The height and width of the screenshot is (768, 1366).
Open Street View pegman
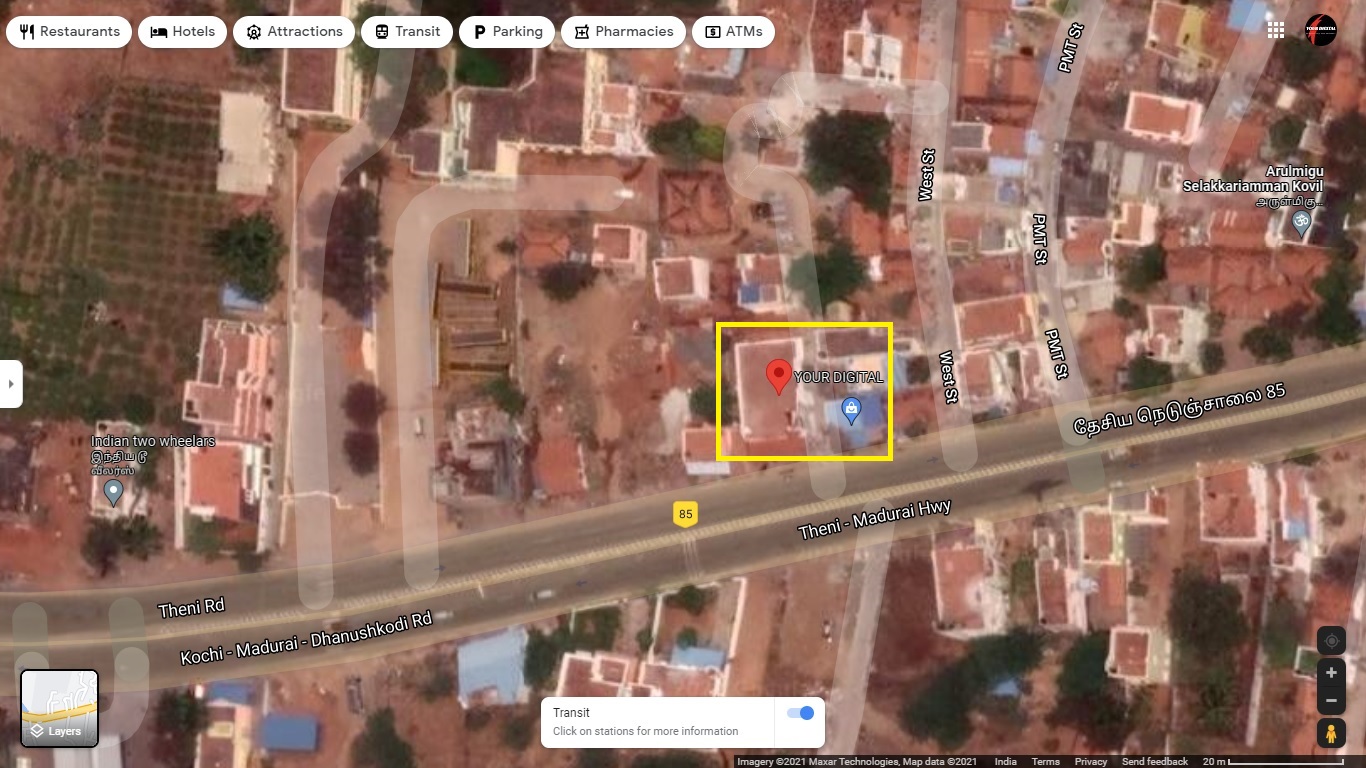click(x=1331, y=734)
